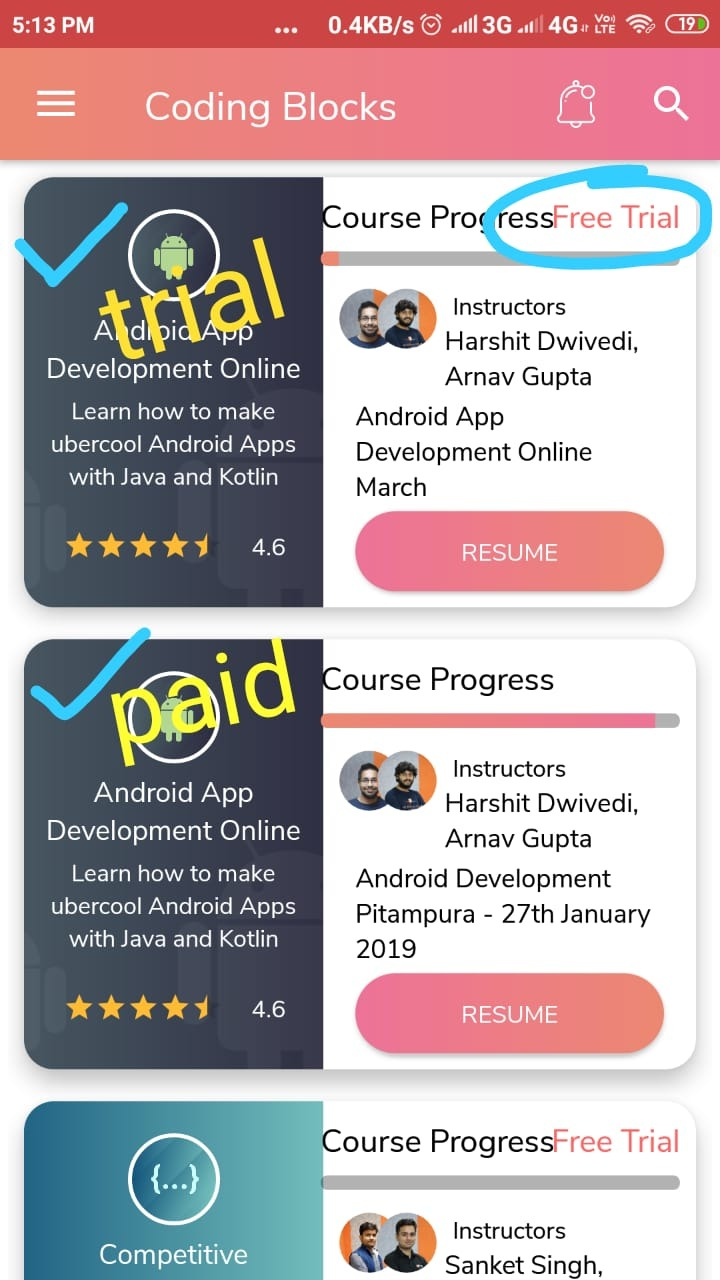Open the notifications bell

[x=576, y=104]
